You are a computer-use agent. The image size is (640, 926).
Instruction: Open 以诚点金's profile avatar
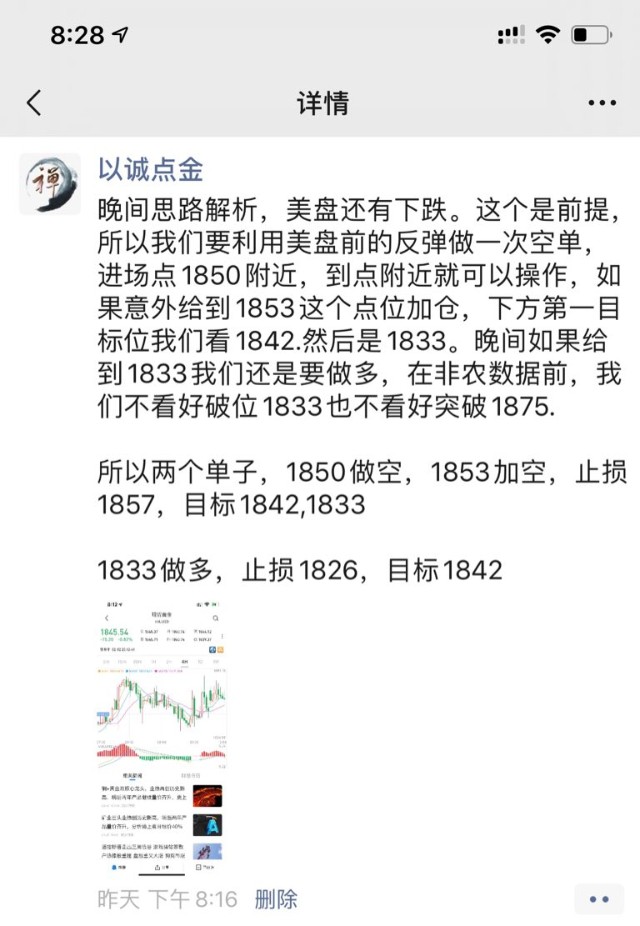tap(50, 183)
